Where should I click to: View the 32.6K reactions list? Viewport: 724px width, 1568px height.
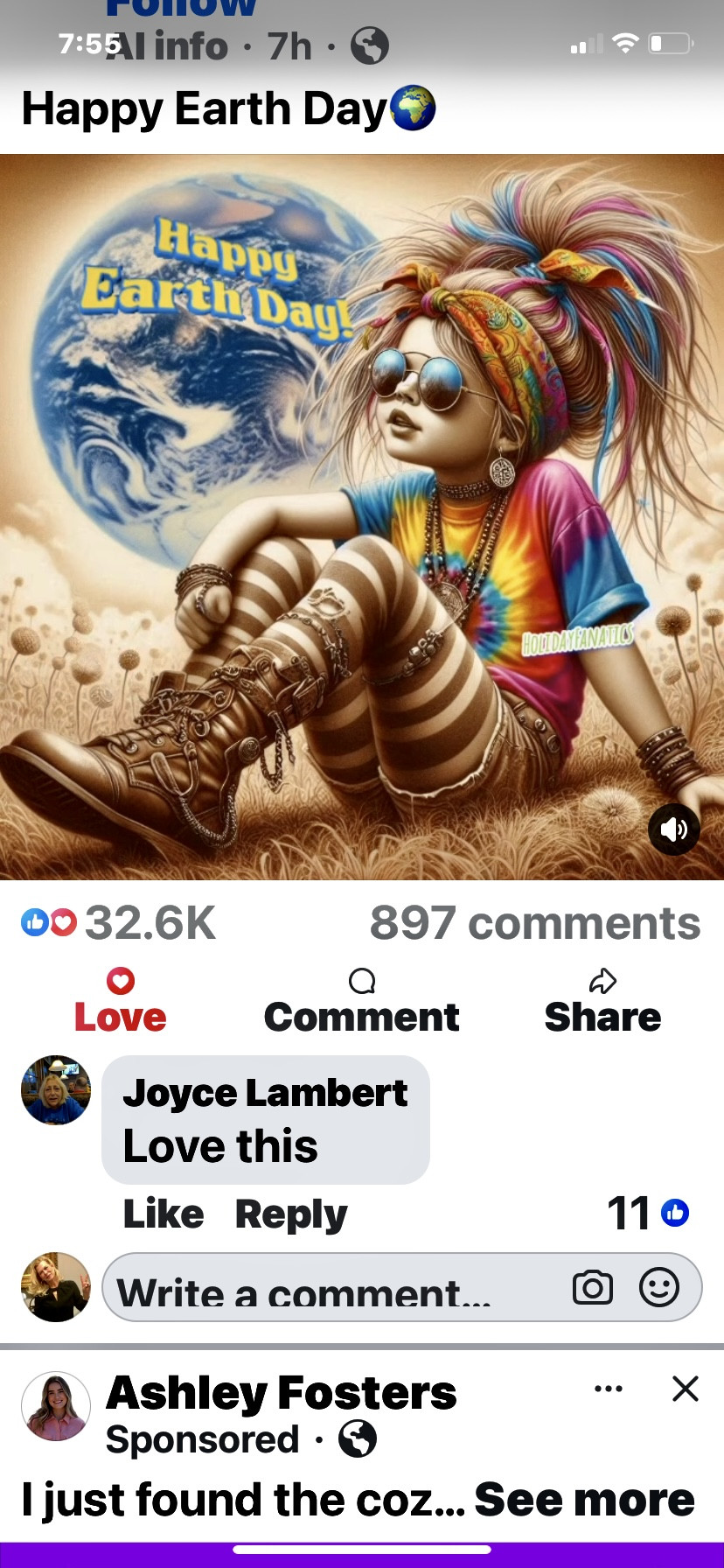pyautogui.click(x=119, y=923)
